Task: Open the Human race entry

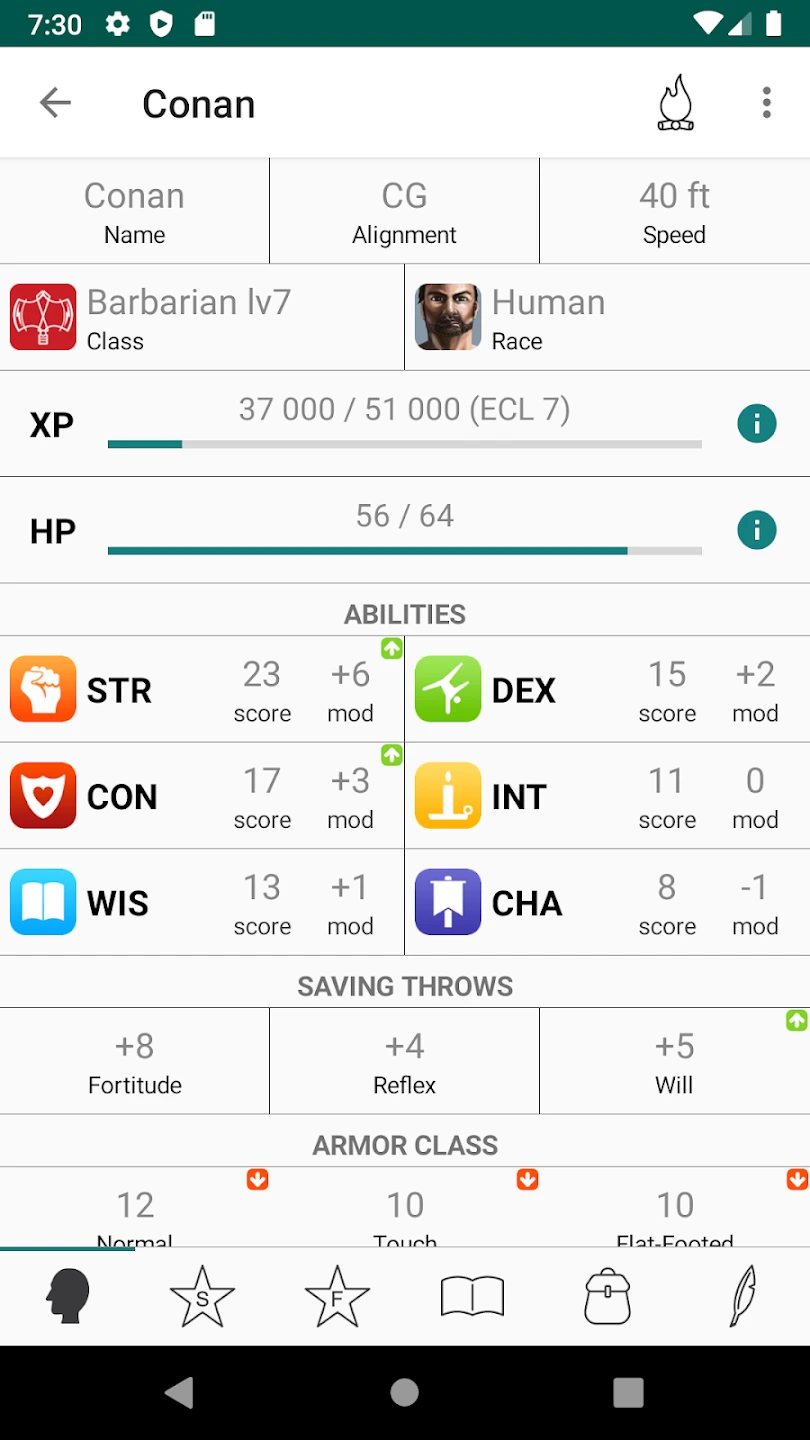Action: click(607, 317)
